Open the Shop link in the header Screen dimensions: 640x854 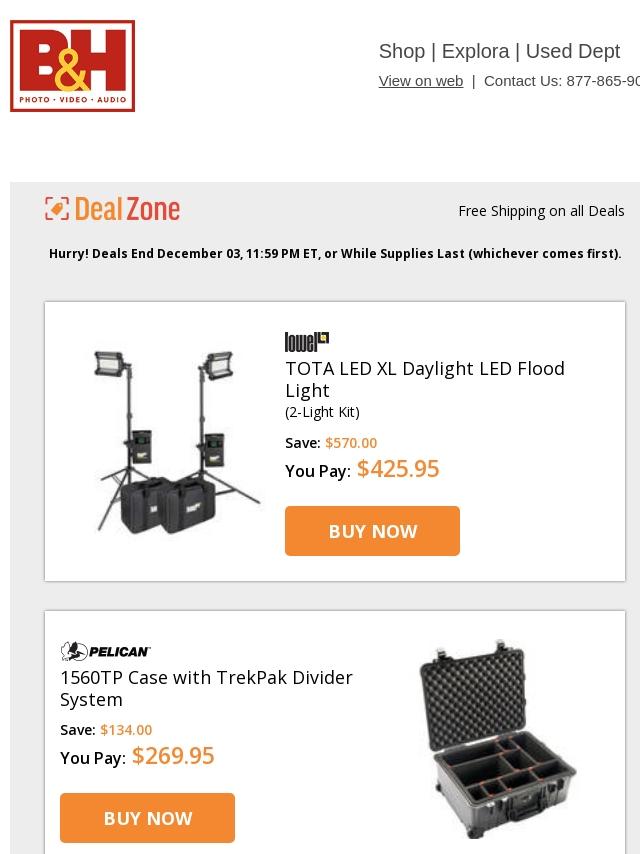pyautogui.click(x=401, y=51)
